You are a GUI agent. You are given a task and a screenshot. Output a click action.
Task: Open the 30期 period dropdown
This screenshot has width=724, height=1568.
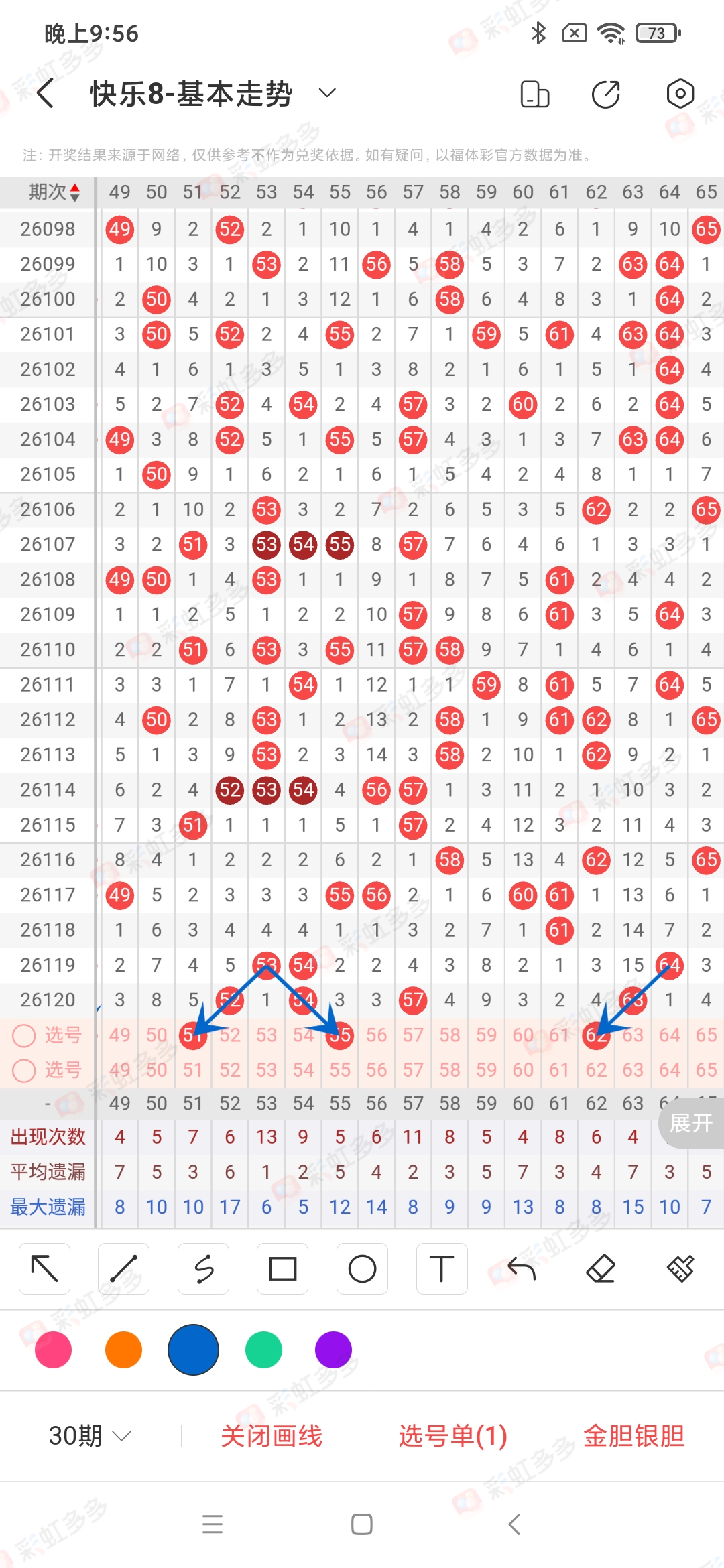(x=90, y=1435)
